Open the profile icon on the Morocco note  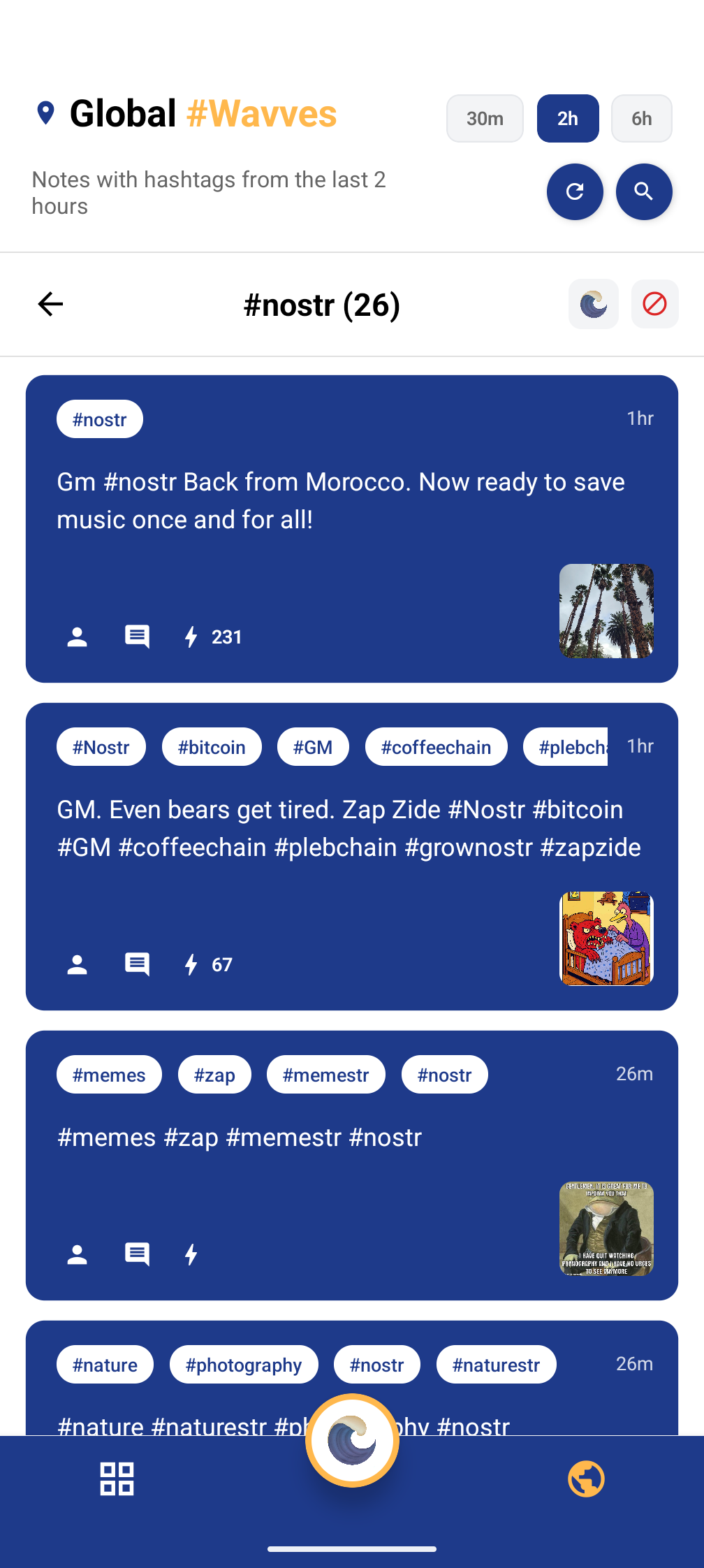tap(77, 637)
